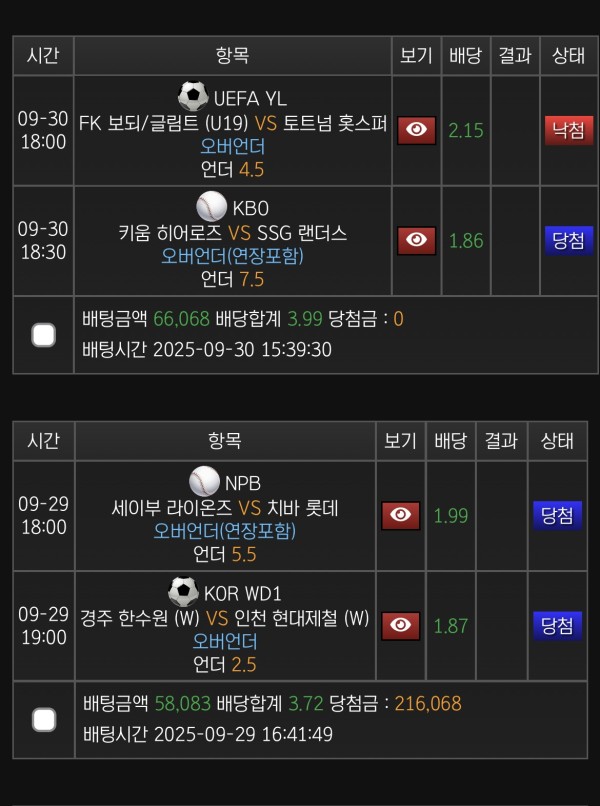The height and width of the screenshot is (806, 600).
Task: View details of FK 보되/글림트 vs 토트넘 bet
Action: 416,130
